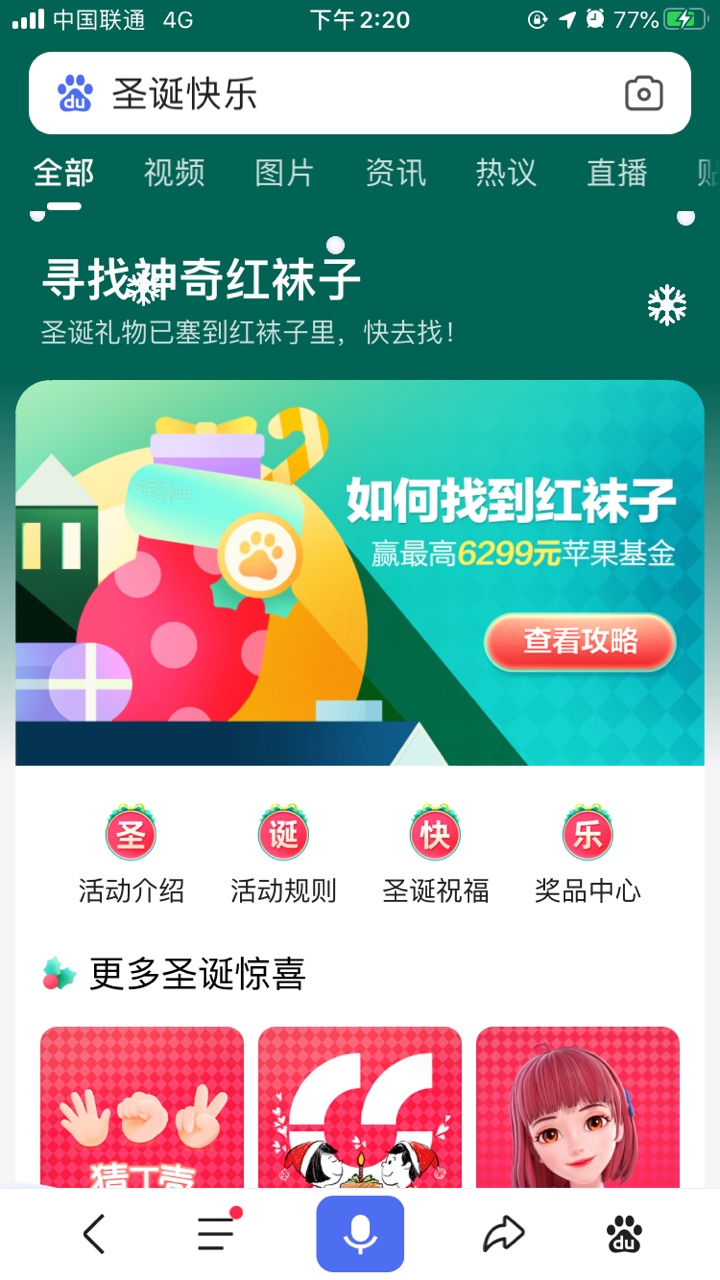Switch to the 热议 tab
This screenshot has height=1280, width=720.
[506, 173]
